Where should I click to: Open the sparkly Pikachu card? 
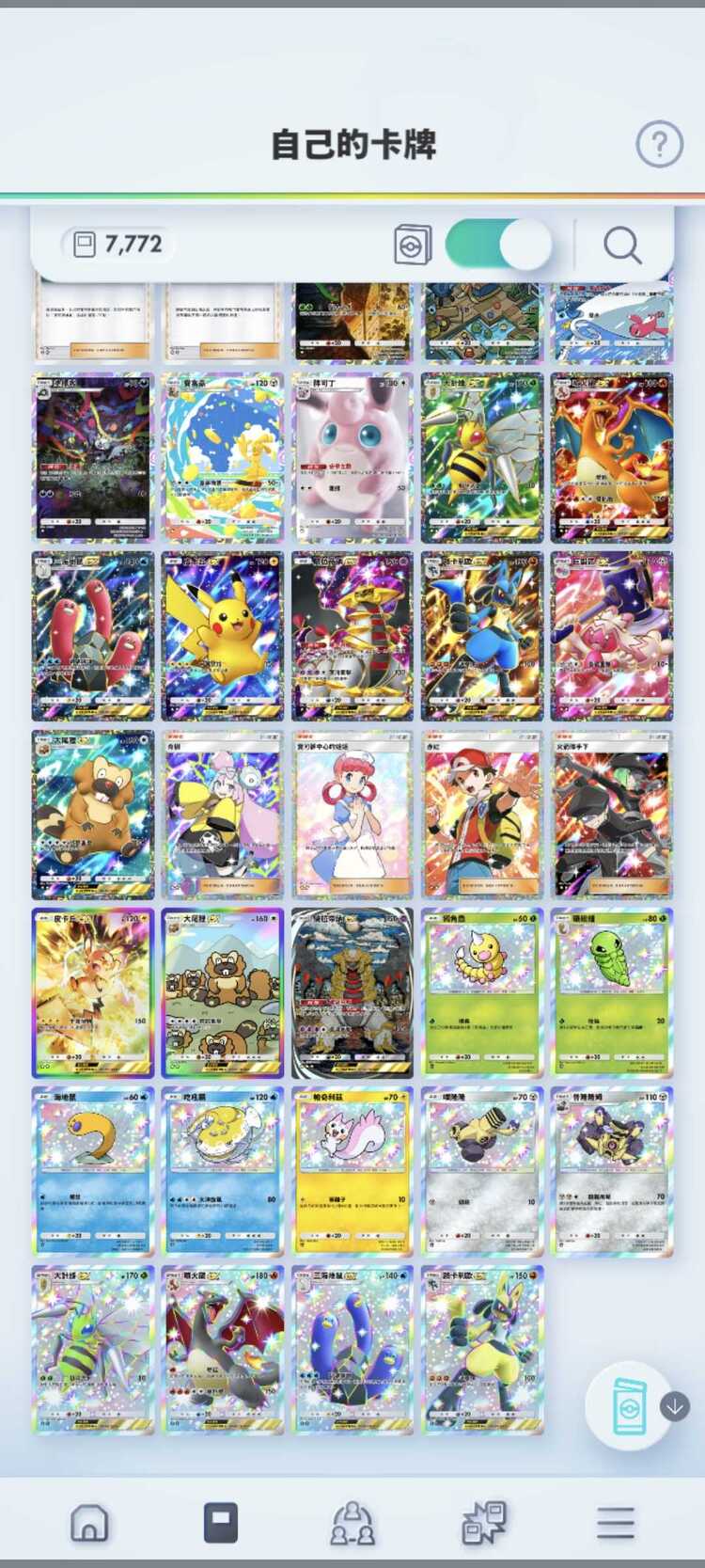pos(222,636)
